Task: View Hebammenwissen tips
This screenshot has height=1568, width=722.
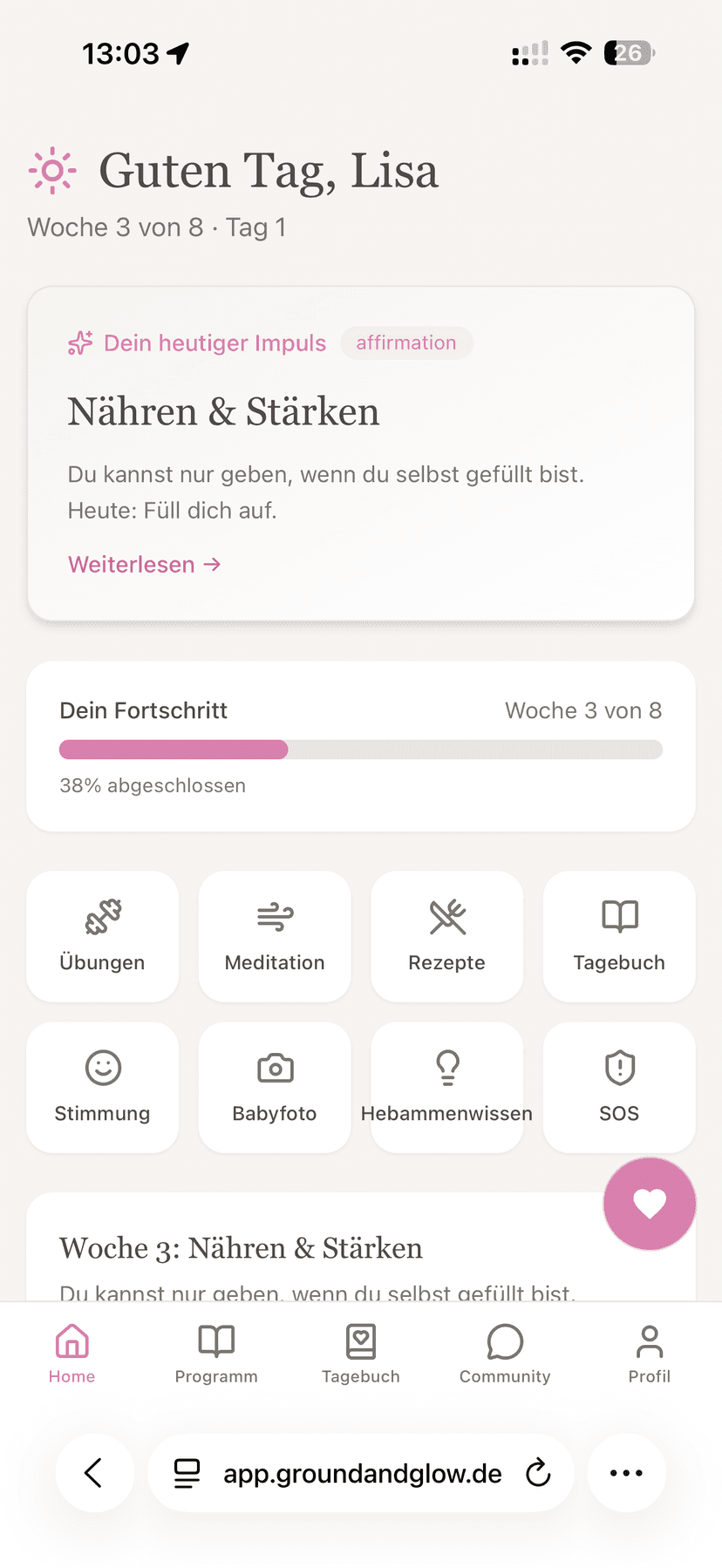Action: coord(446,1087)
